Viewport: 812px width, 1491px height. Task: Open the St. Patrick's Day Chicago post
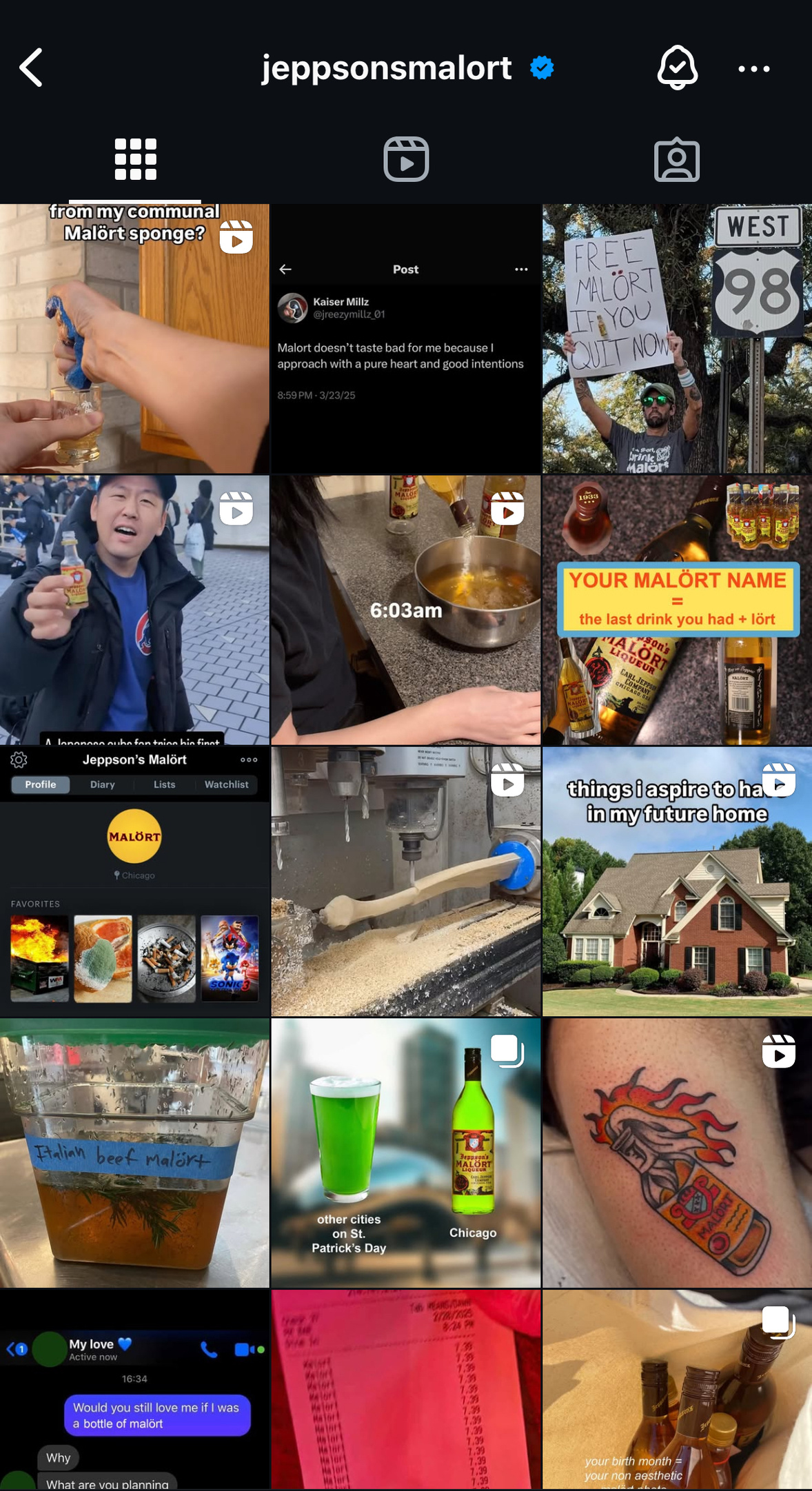click(405, 1153)
